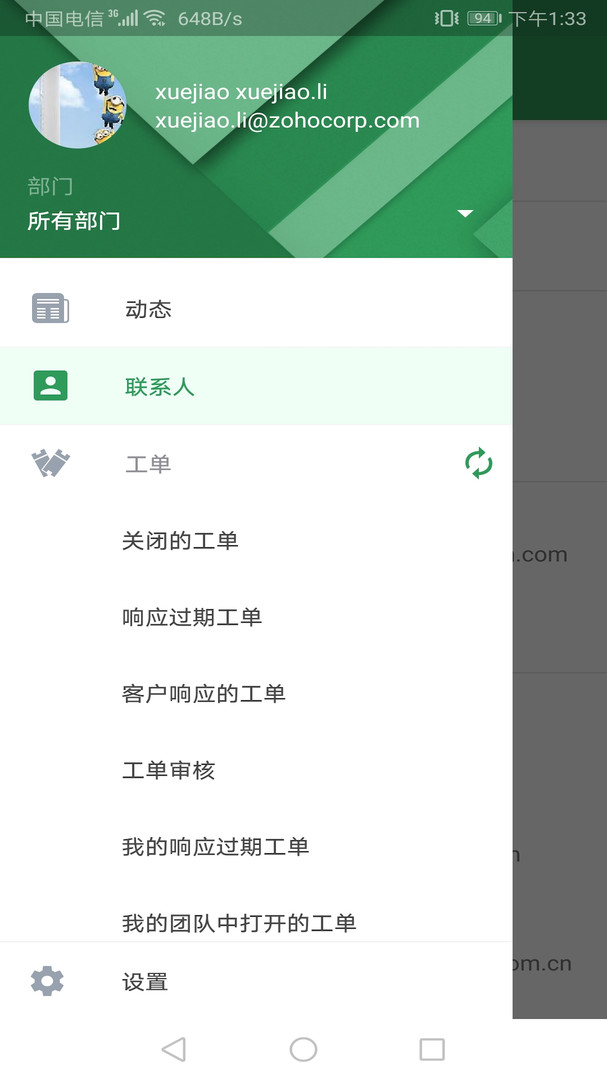Refresh the 工单 views list
Image resolution: width=607 pixels, height=1080 pixels.
tap(479, 464)
